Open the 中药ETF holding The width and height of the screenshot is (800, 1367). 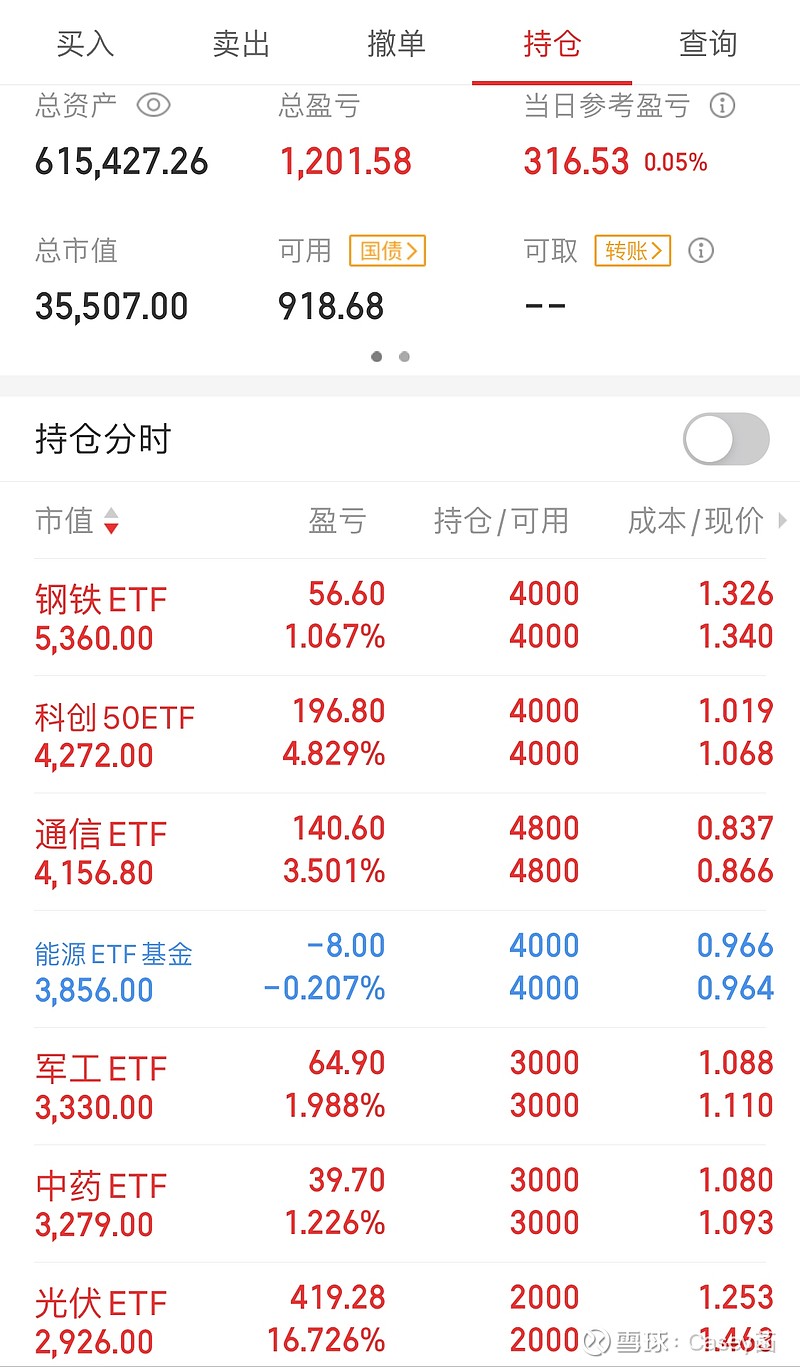(400, 1202)
